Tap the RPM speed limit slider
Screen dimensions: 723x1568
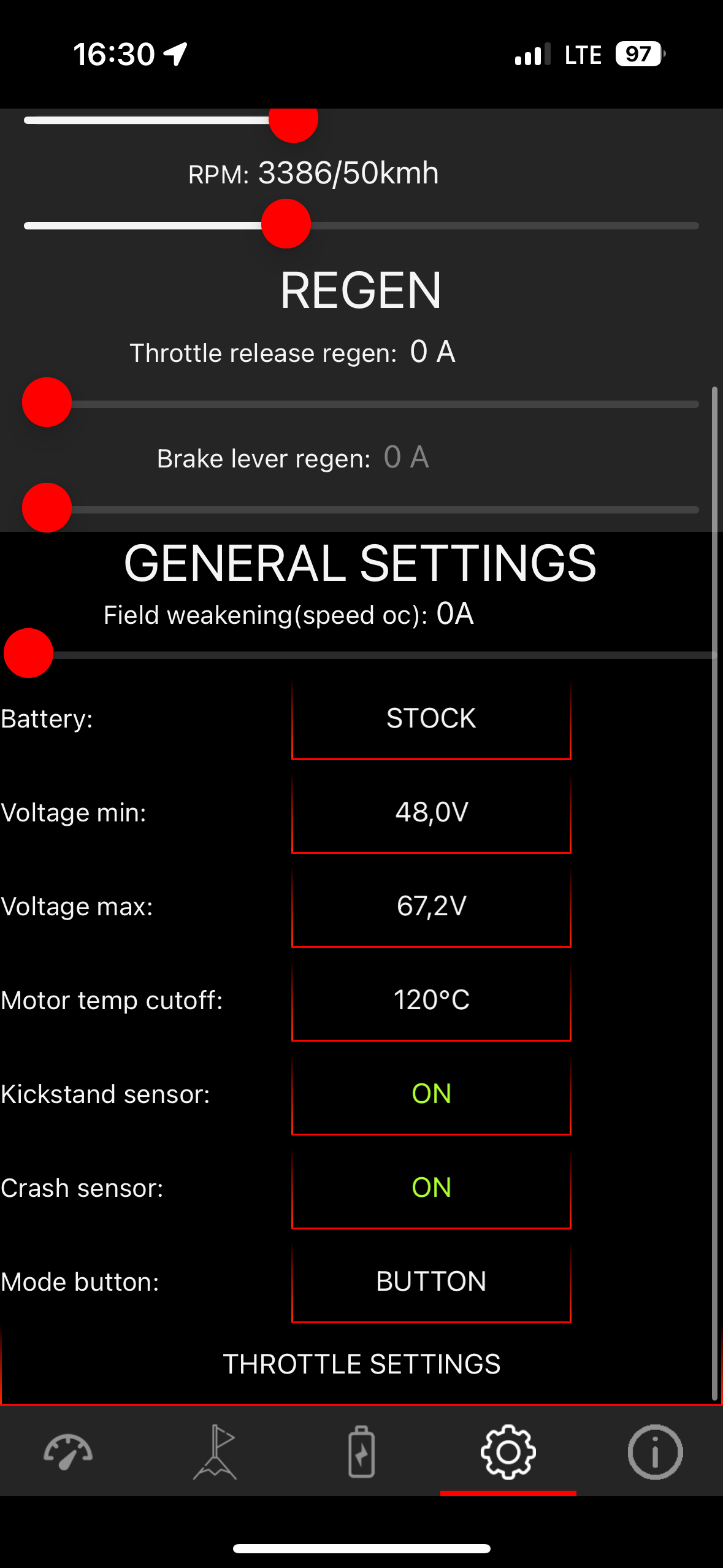click(x=361, y=225)
